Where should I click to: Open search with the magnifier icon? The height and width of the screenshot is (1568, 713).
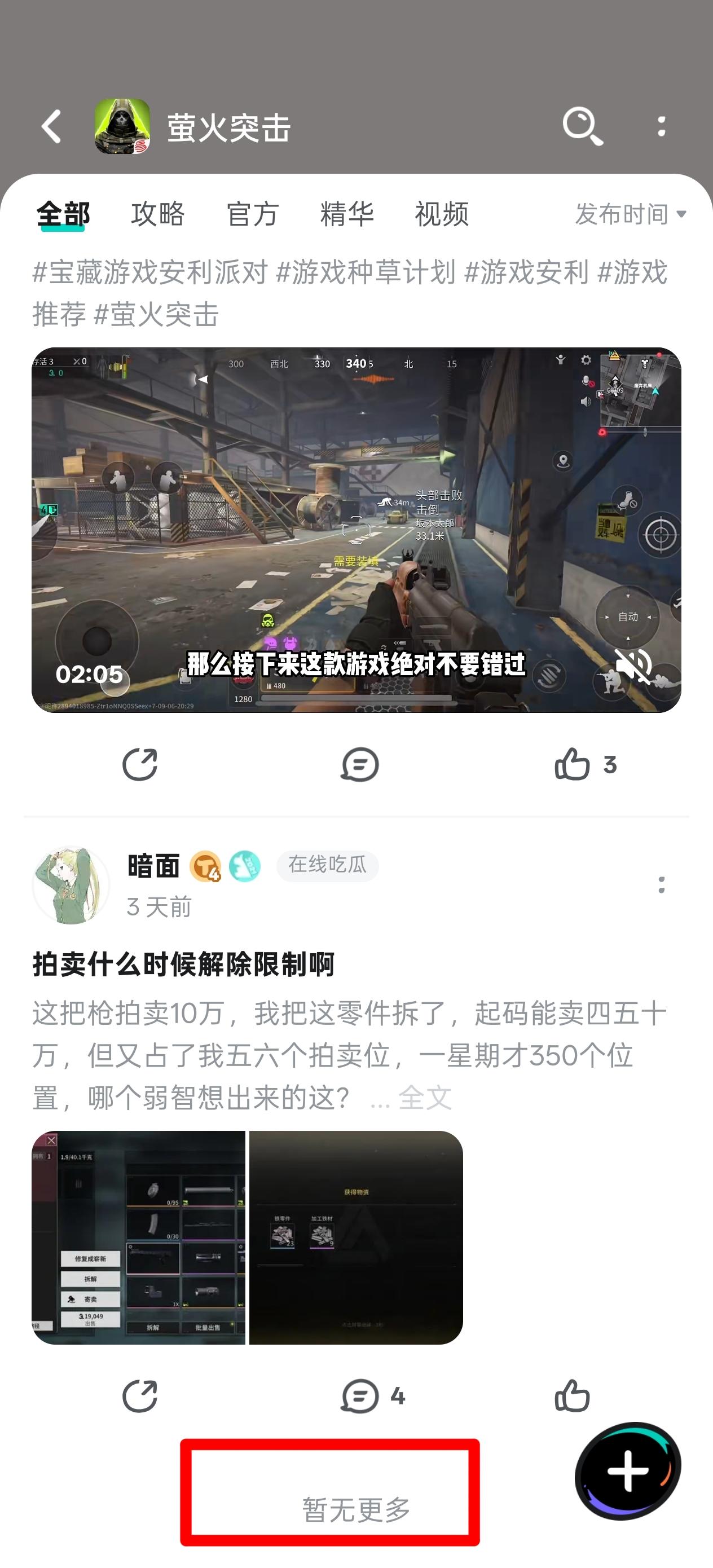tap(583, 126)
